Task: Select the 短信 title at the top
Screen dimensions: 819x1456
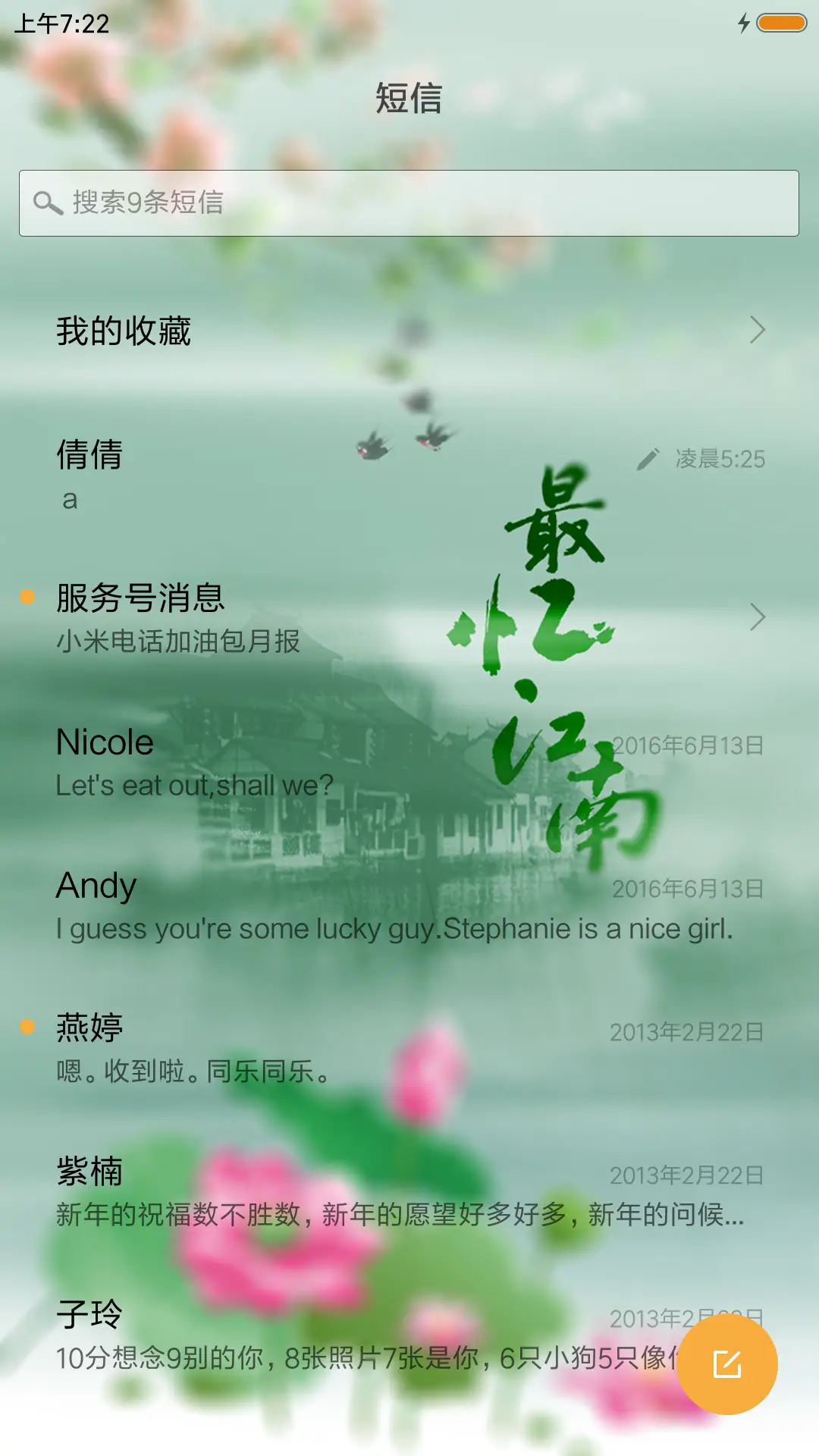Action: [409, 99]
